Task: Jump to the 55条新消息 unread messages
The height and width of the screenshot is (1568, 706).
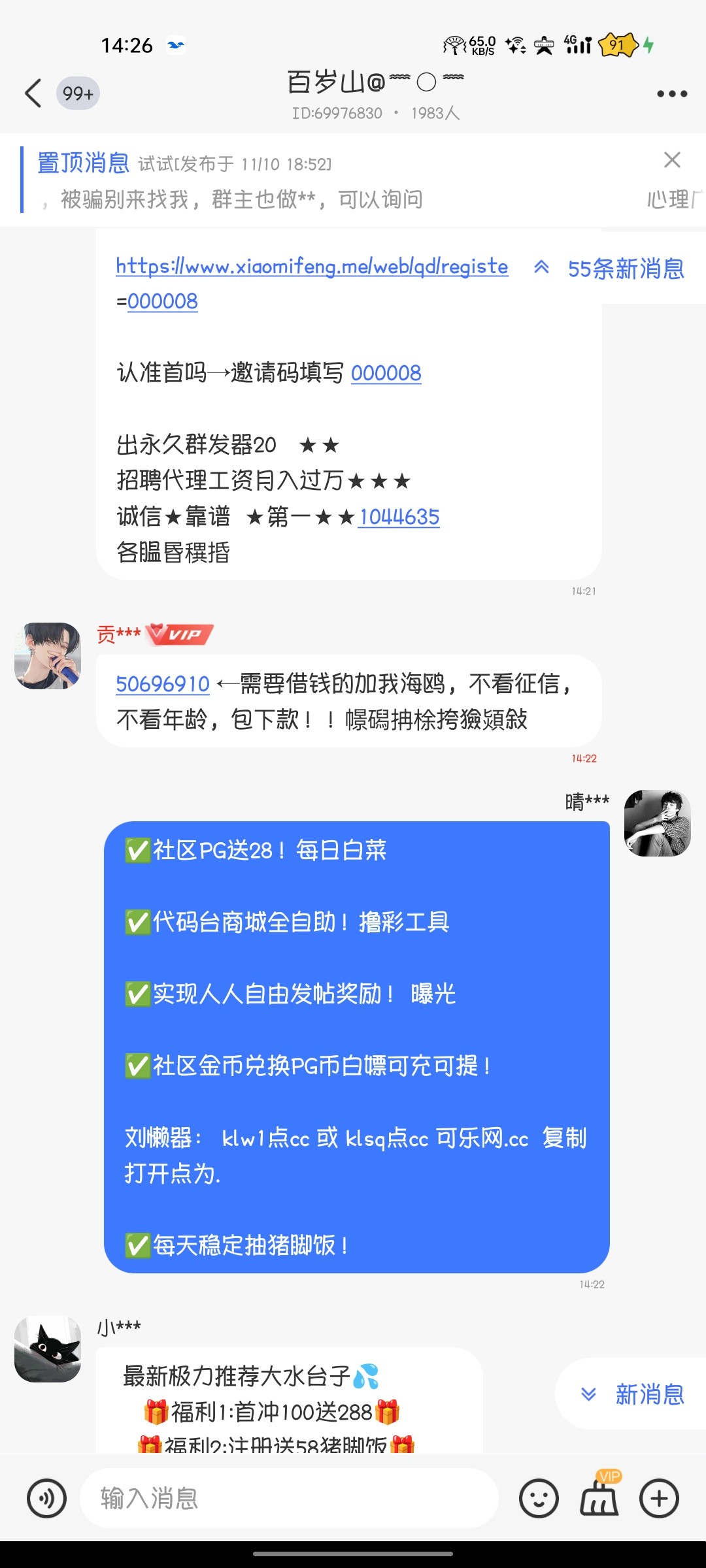Action: tap(613, 269)
